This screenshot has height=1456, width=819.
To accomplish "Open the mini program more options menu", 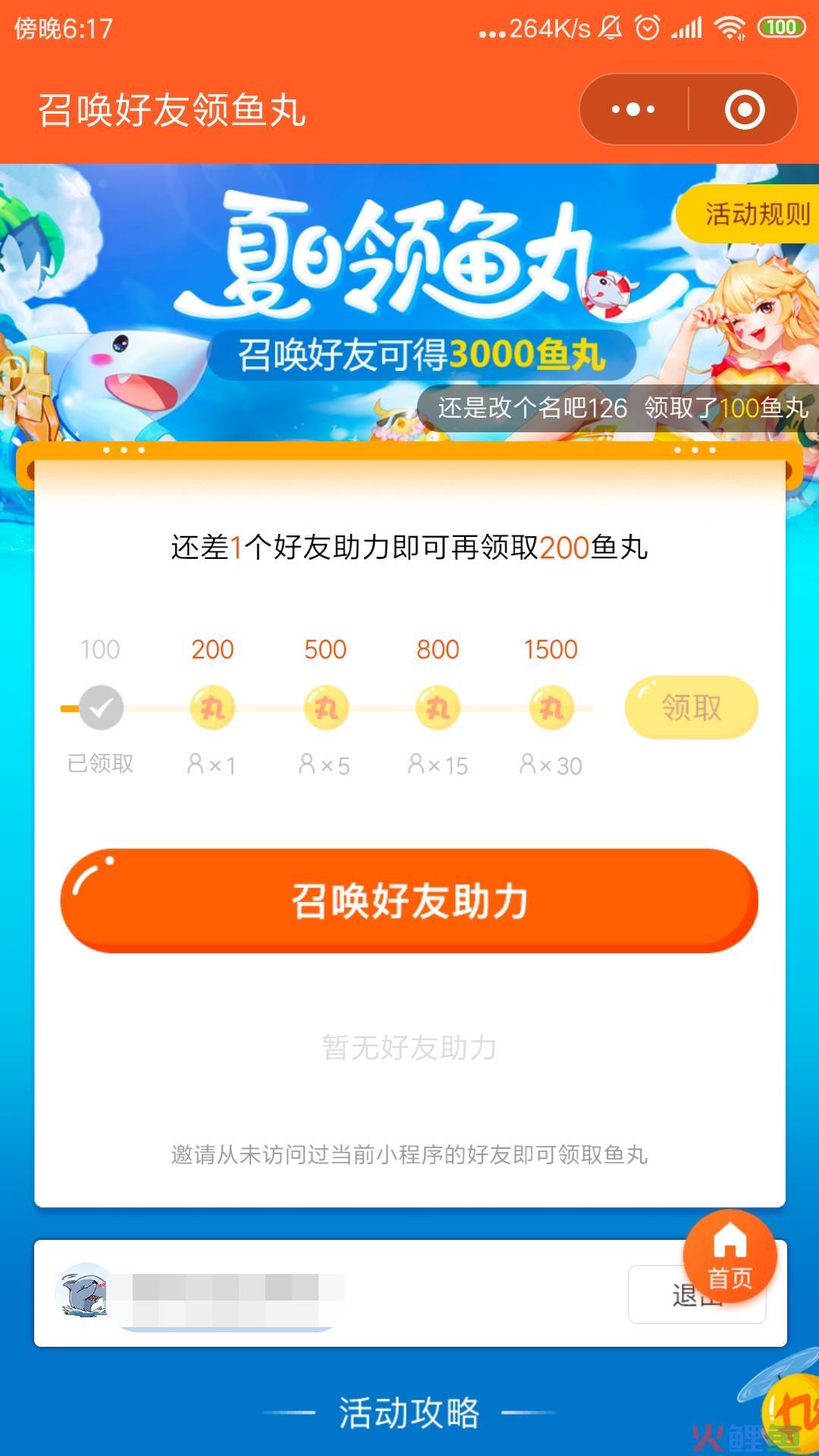I will coord(633,110).
